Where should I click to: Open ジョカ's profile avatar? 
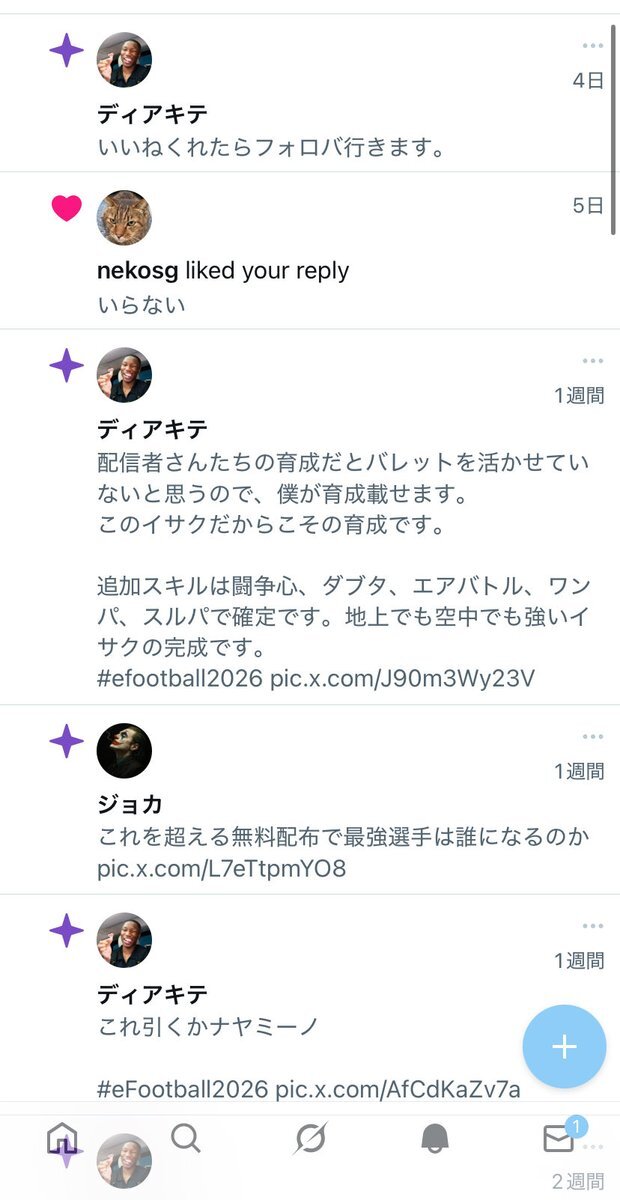coord(124,750)
